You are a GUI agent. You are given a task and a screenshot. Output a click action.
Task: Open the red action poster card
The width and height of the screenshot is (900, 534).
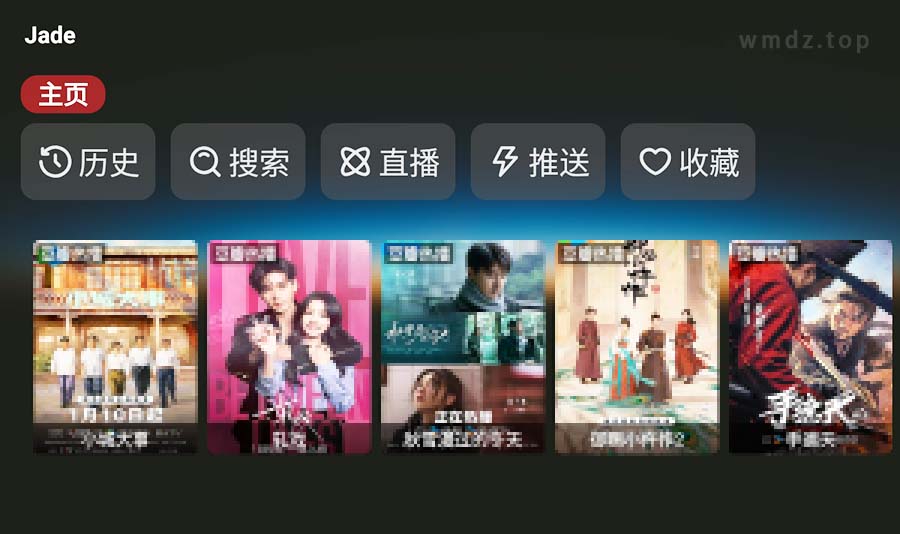coord(810,346)
